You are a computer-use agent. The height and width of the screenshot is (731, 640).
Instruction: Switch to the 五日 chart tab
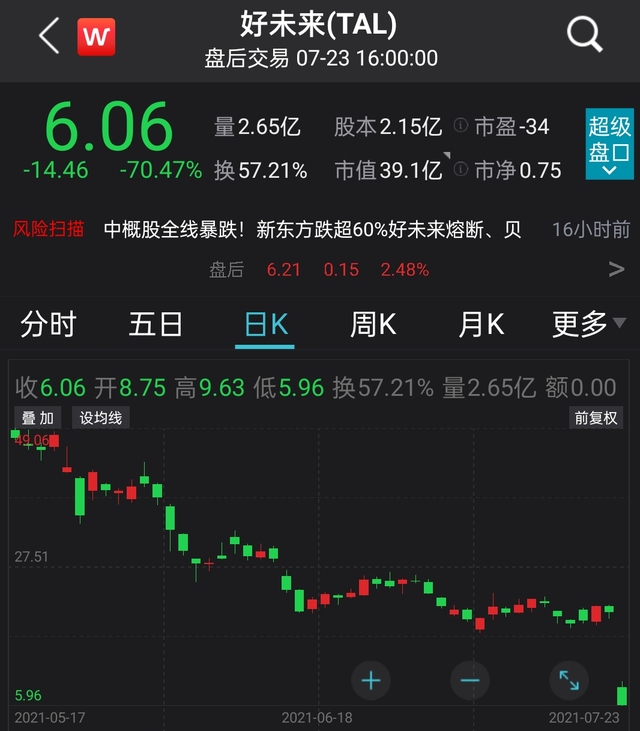point(156,324)
